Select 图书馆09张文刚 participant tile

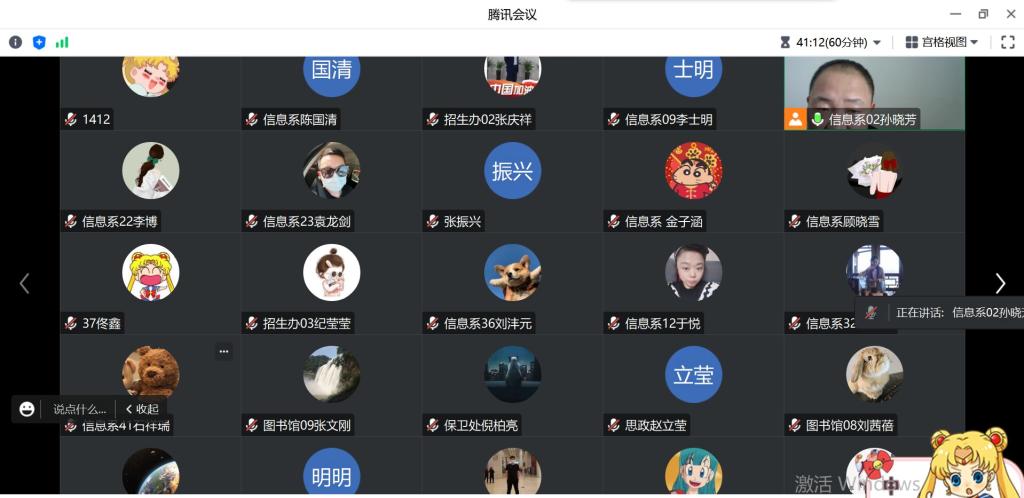(x=331, y=385)
